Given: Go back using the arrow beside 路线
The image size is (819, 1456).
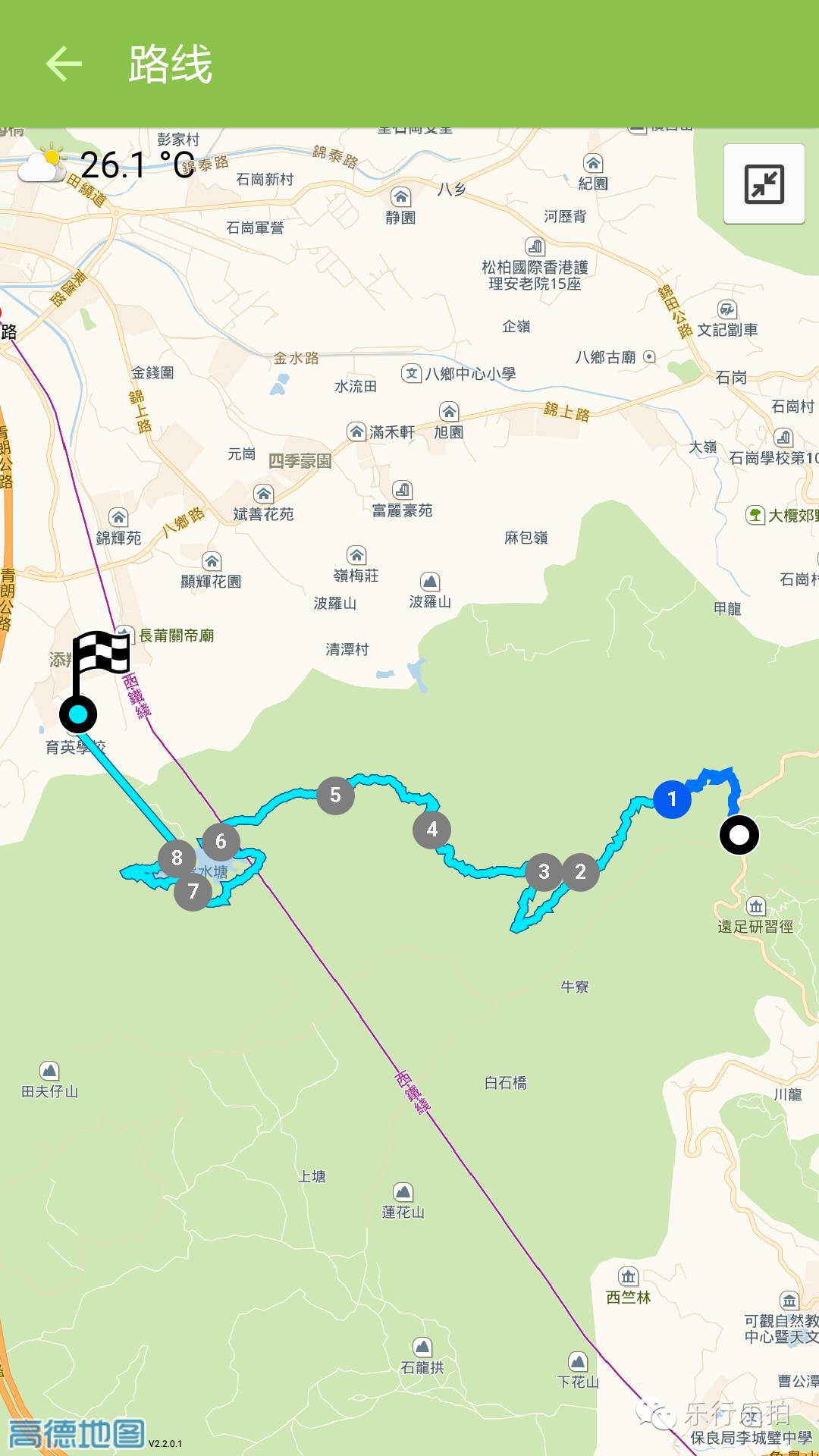Looking at the screenshot, I should (64, 64).
